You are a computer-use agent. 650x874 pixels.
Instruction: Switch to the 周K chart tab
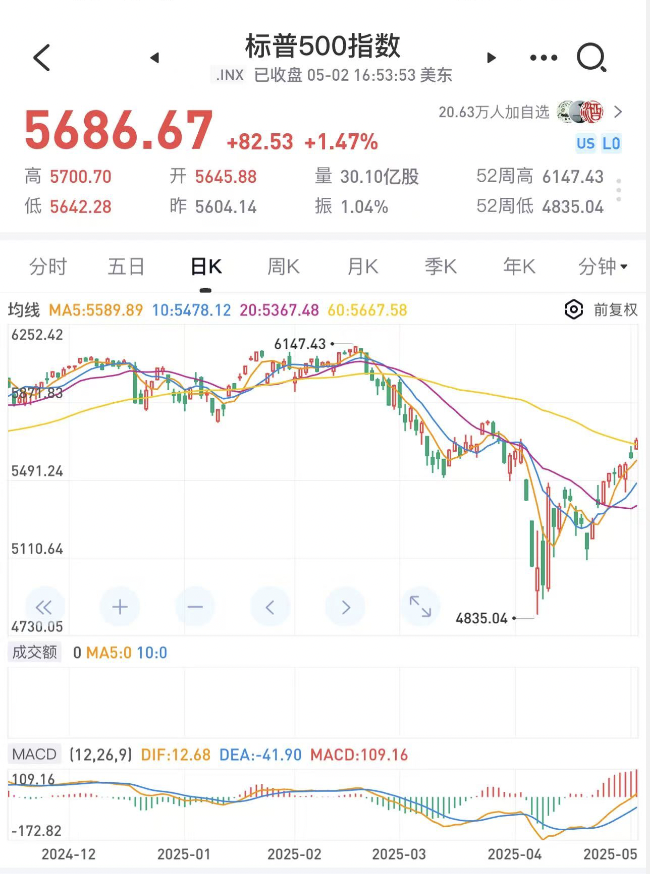[x=283, y=267]
